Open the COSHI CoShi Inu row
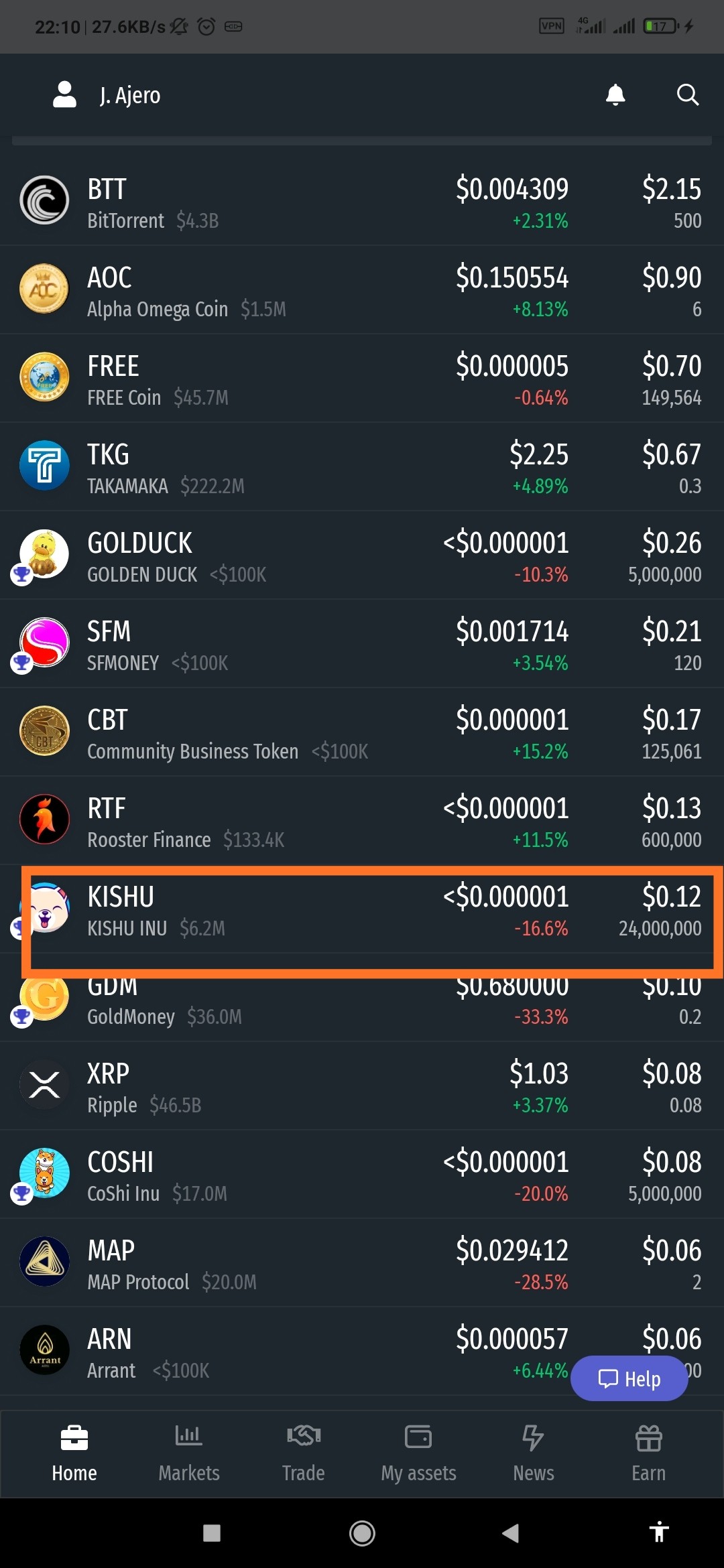Viewport: 724px width, 1568px height. [x=362, y=1174]
